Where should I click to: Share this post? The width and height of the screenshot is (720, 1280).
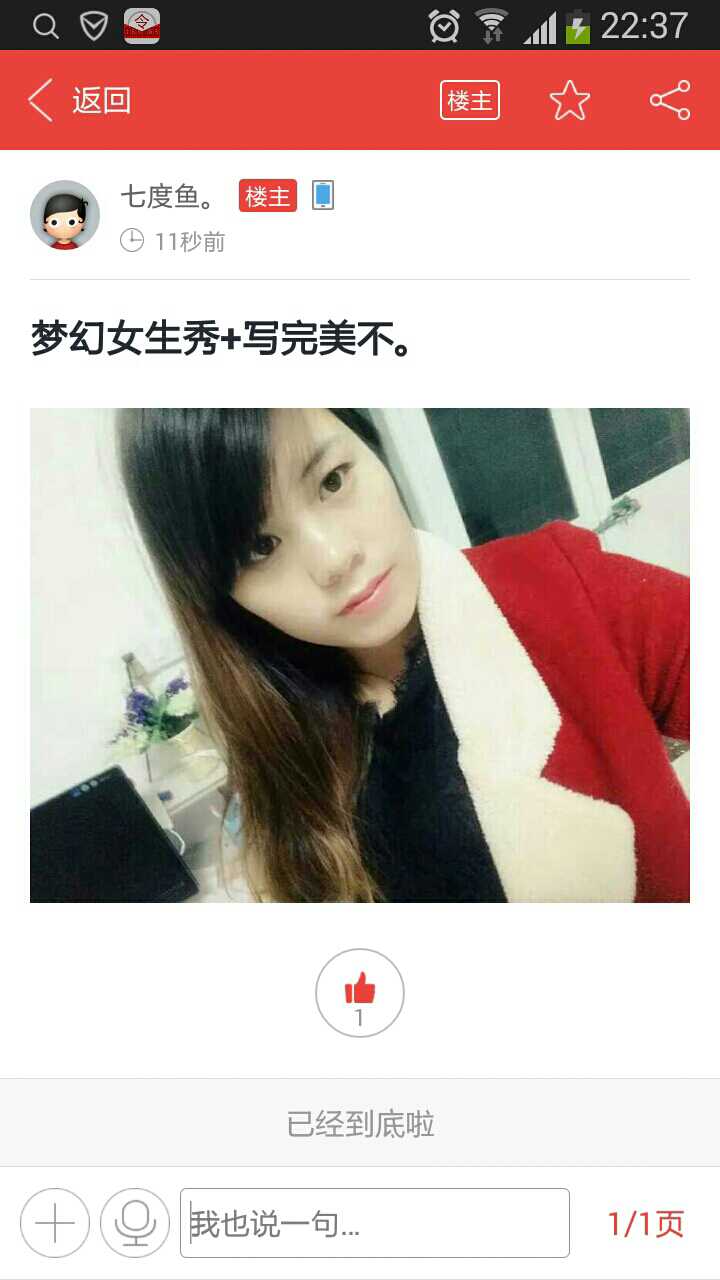[669, 101]
